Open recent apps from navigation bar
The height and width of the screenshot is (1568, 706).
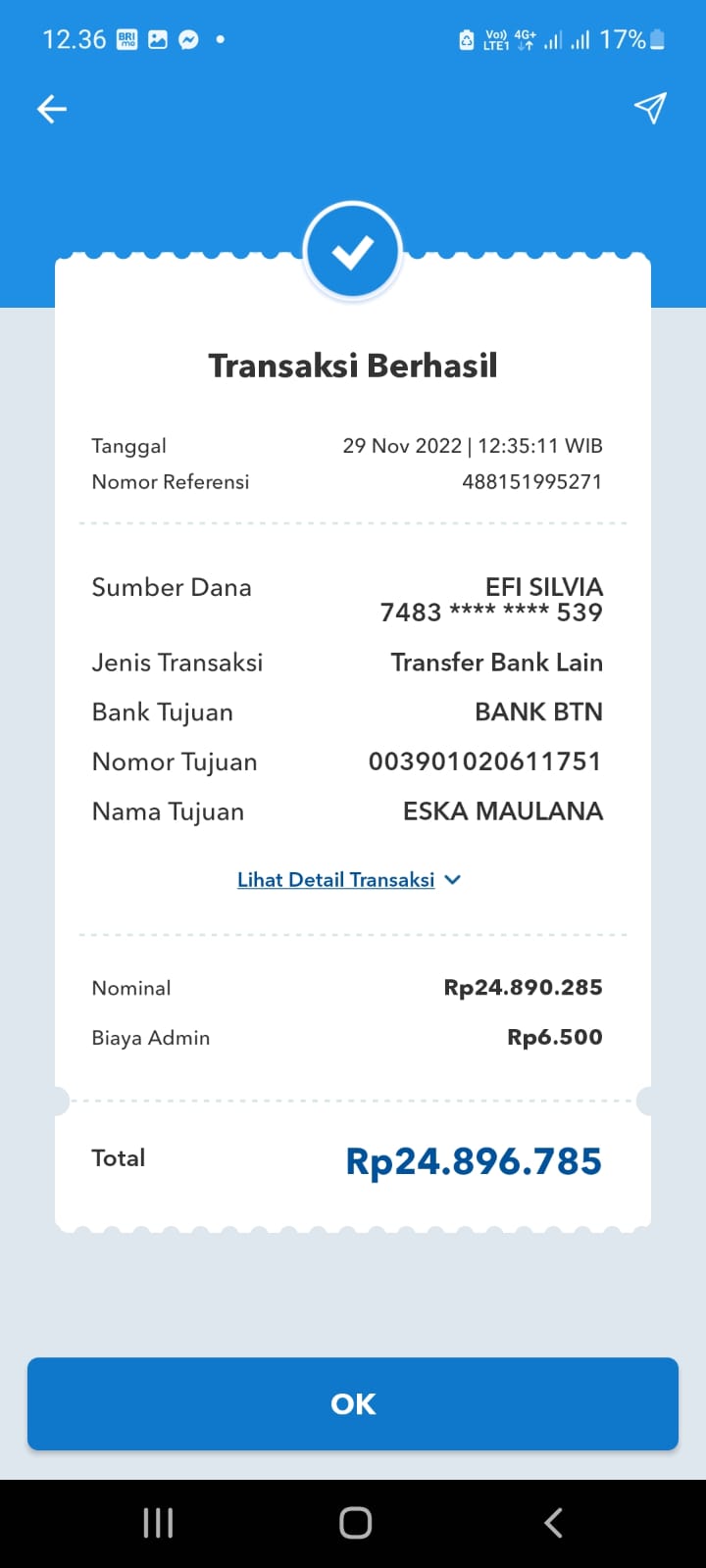coord(158,1523)
